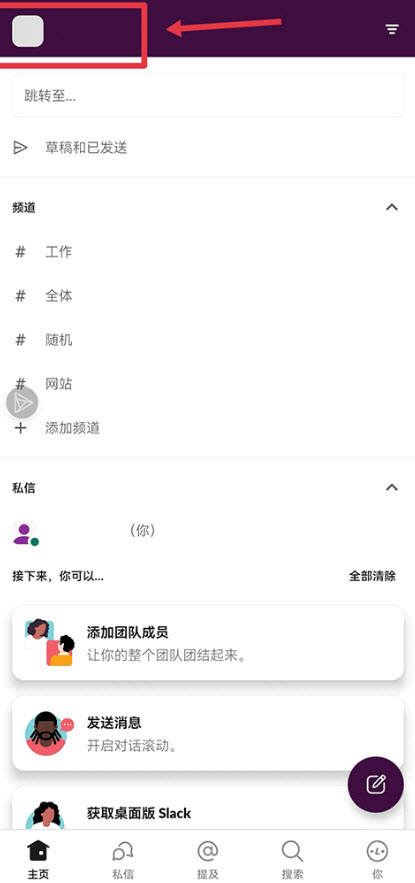Open the filter icon in header
This screenshot has width=415, height=883.
pos(392,29)
